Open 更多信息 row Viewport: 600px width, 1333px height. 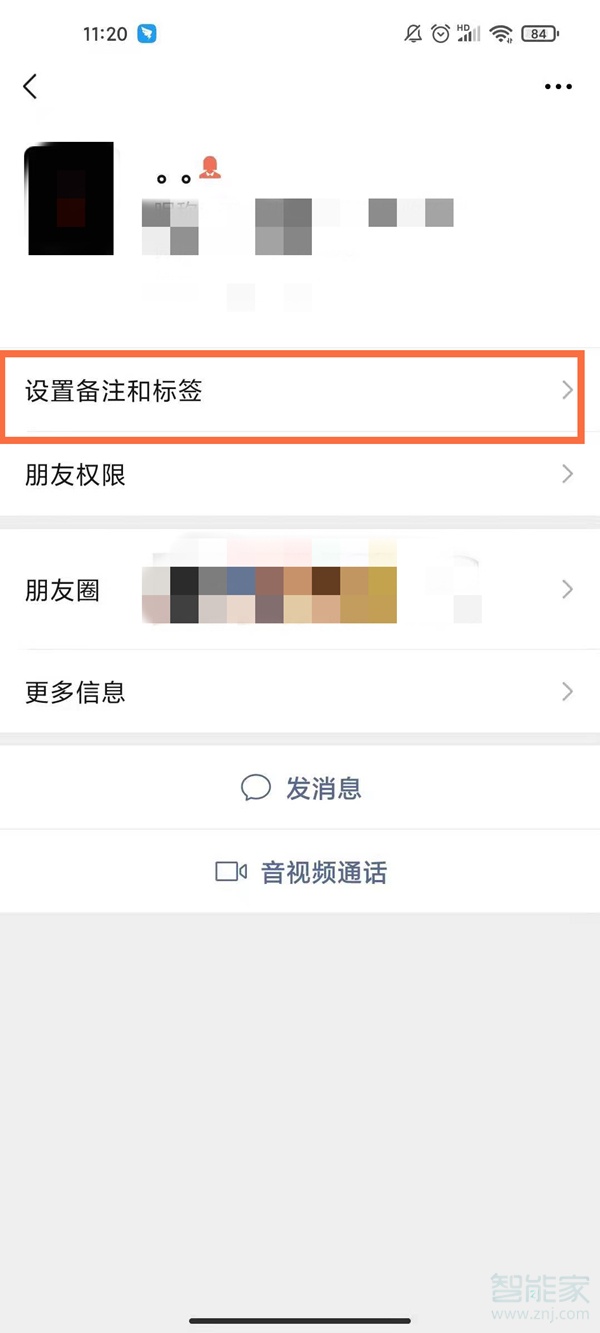pos(300,692)
